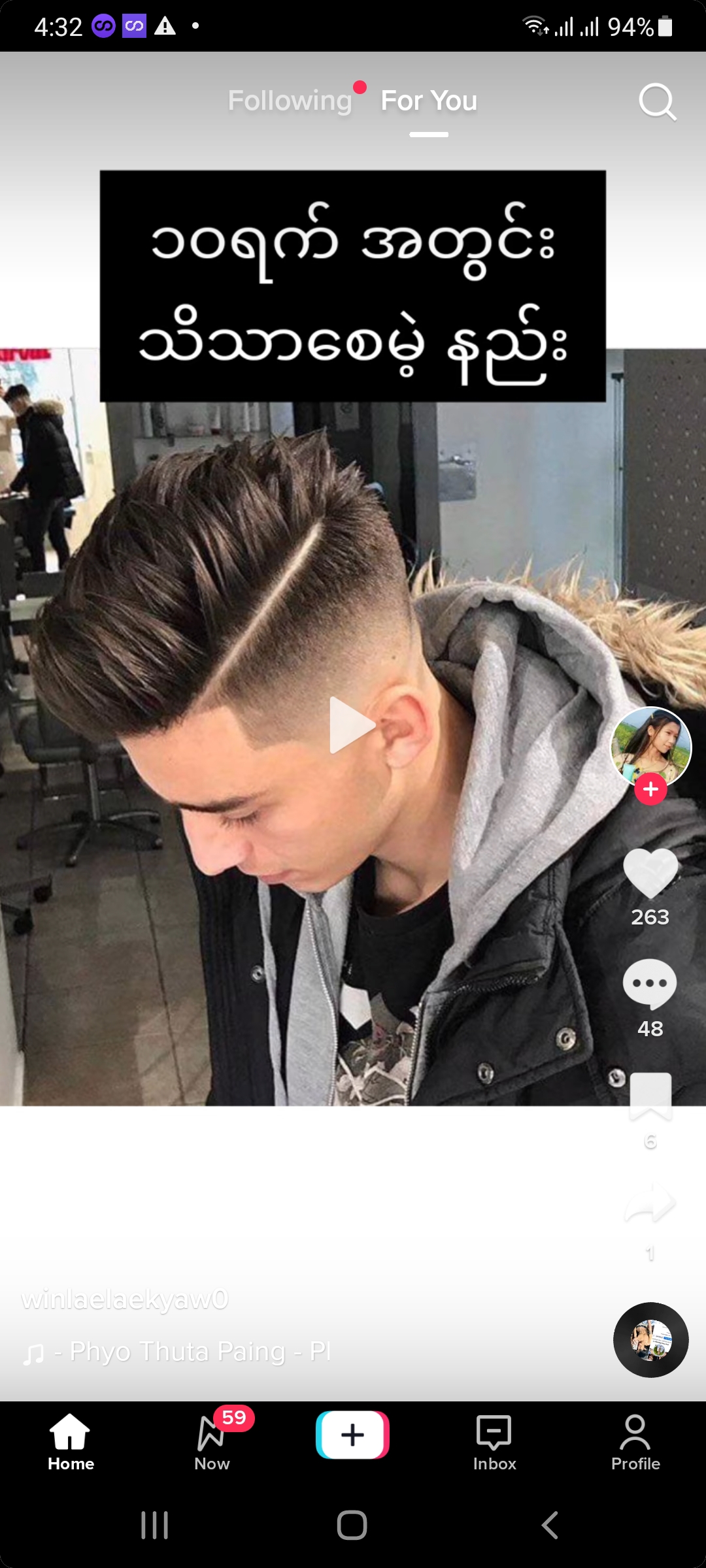Go back with the system back arrow
Screen dimensions: 706x1568
tap(550, 1526)
